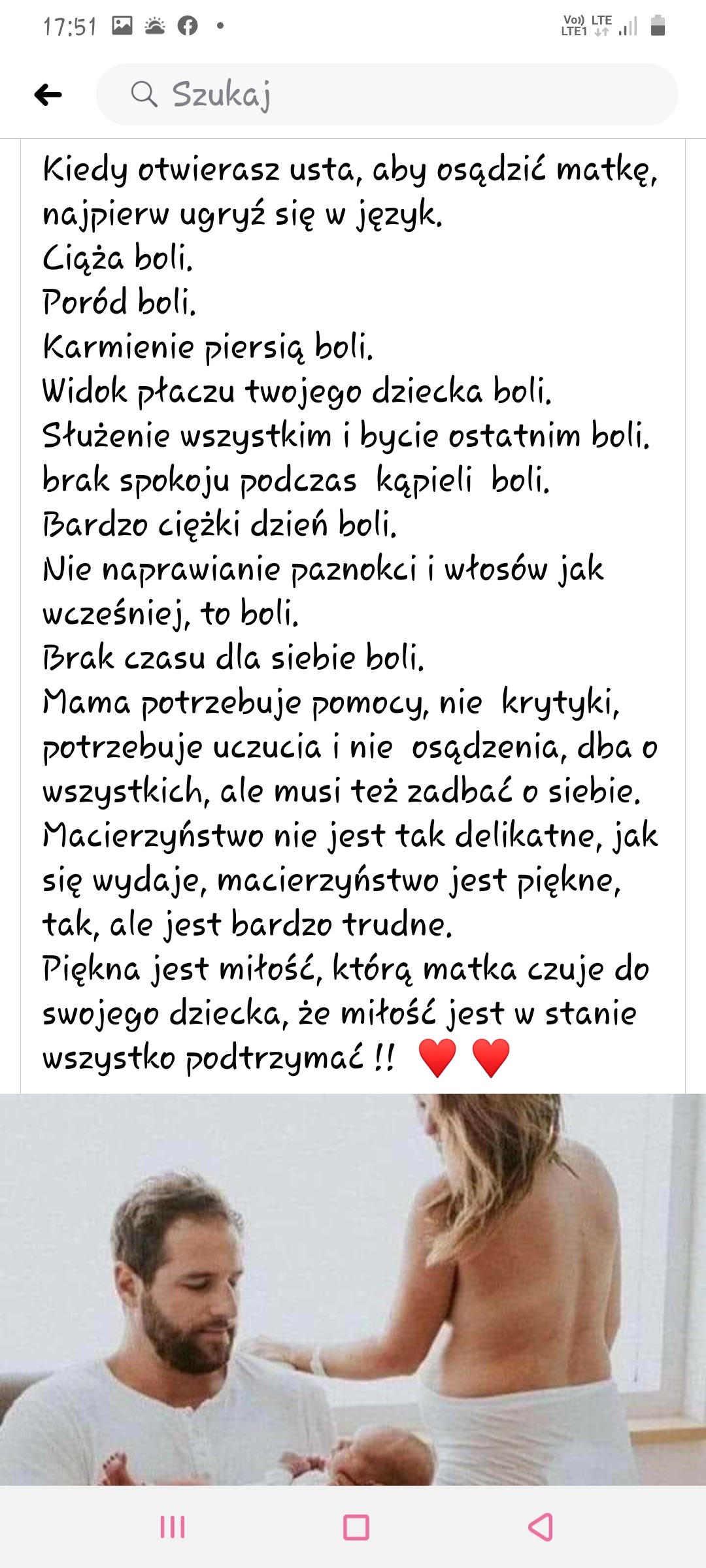
Task: Tap the system back button
Action: [541, 1527]
